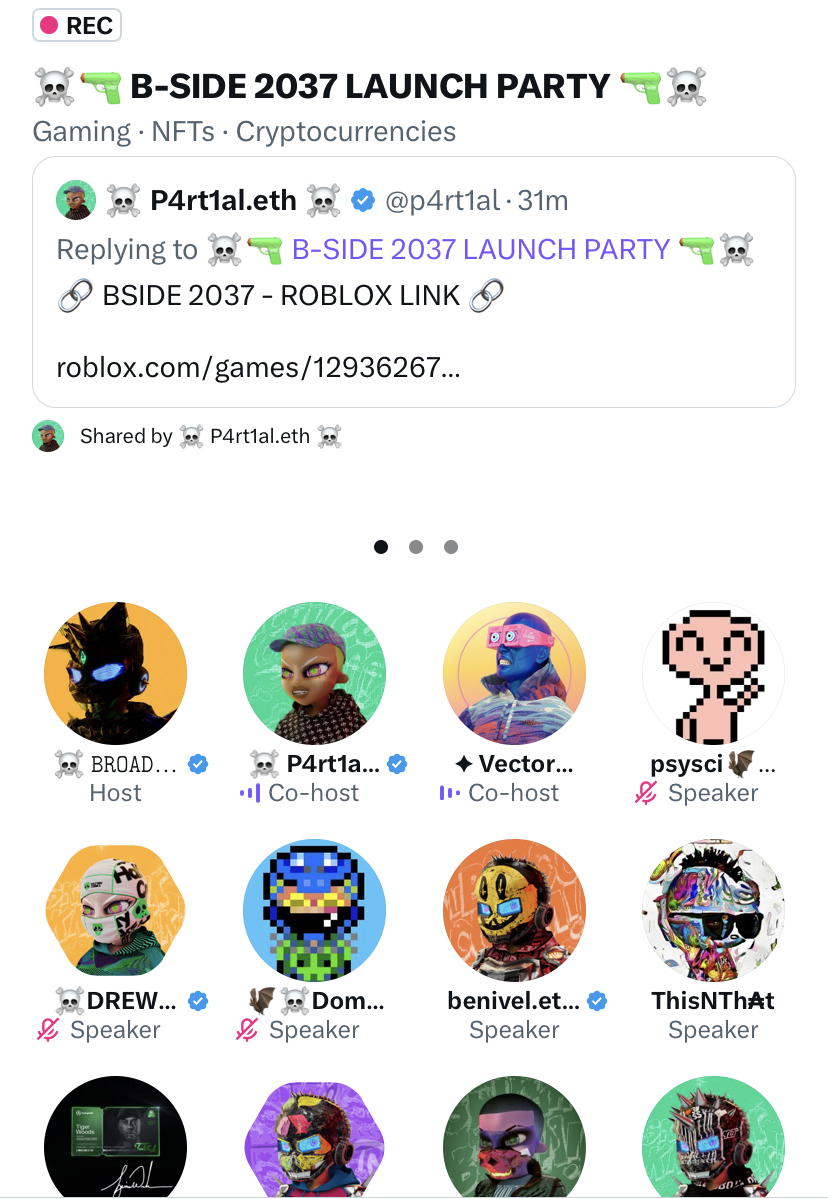Go to the third shared-tweet page dot

pyautogui.click(x=451, y=547)
